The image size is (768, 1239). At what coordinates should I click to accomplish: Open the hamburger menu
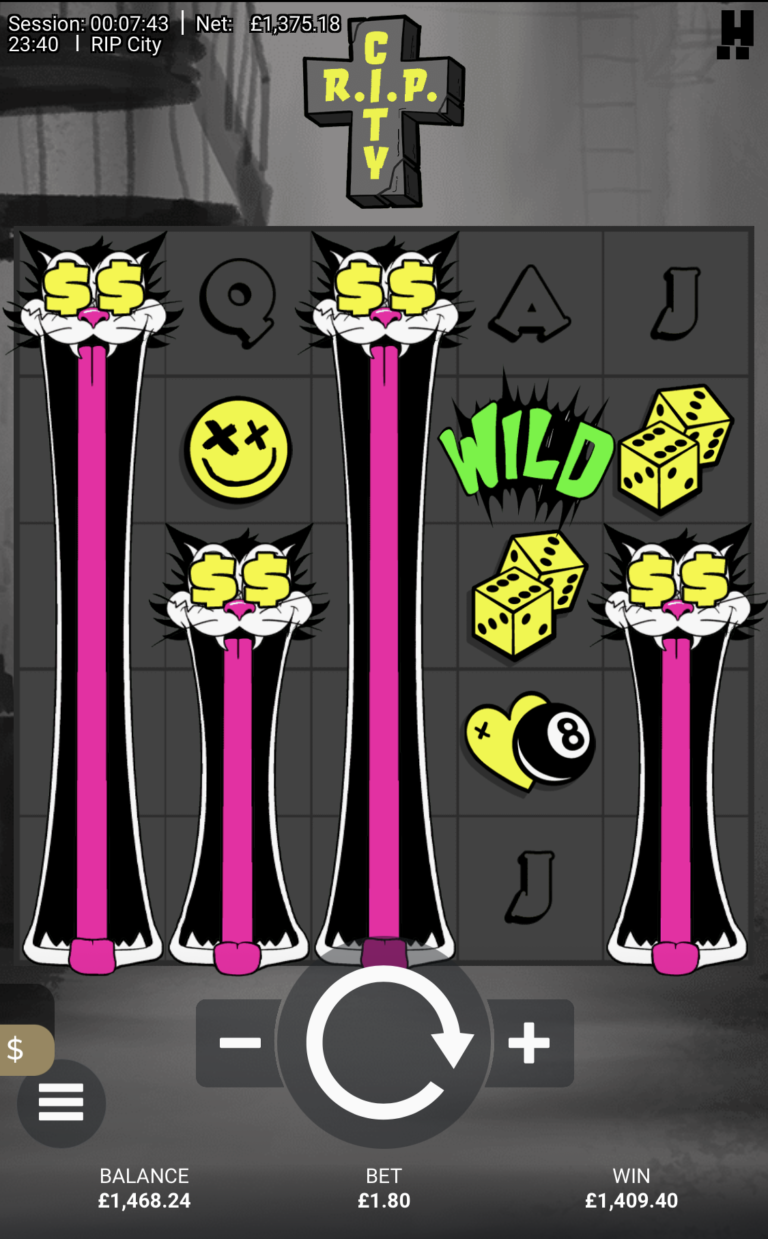(61, 1102)
